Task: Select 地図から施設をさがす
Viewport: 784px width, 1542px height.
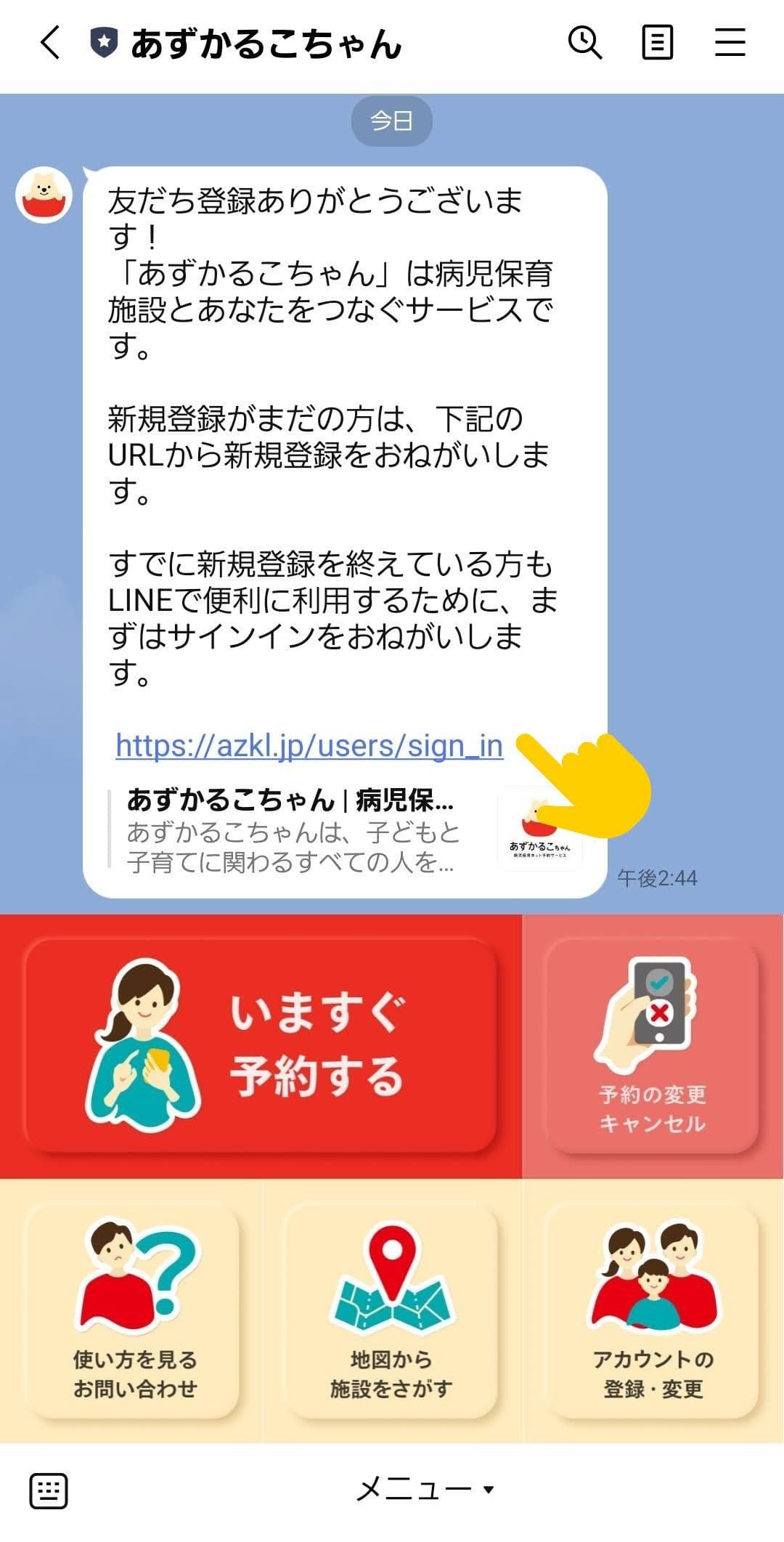Action: pos(391,1312)
